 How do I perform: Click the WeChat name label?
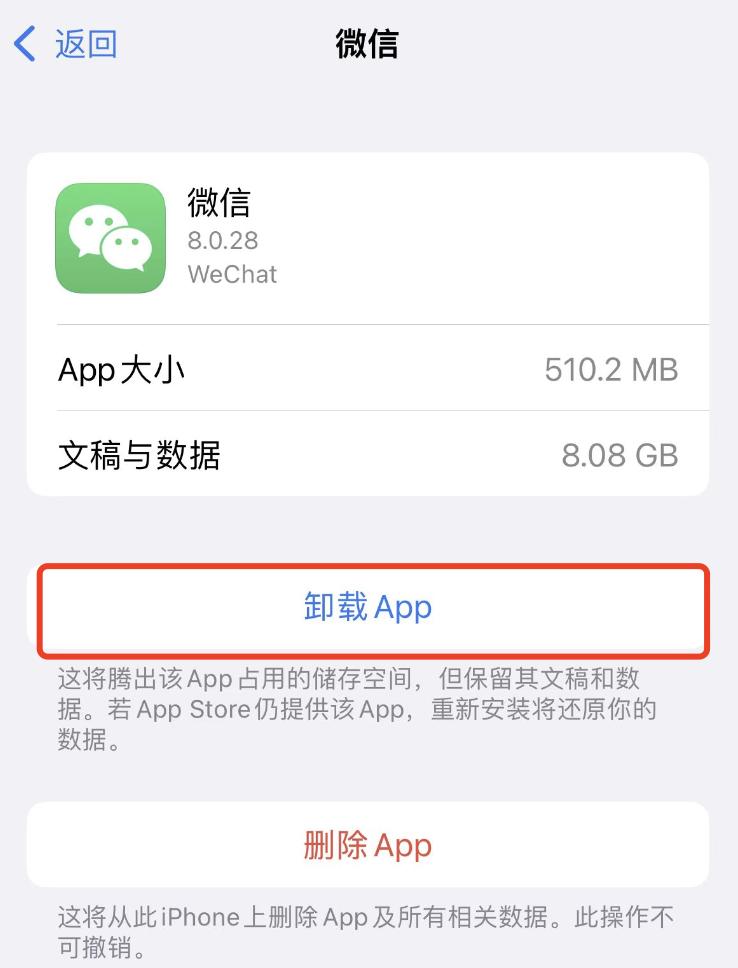pyautogui.click(x=233, y=275)
